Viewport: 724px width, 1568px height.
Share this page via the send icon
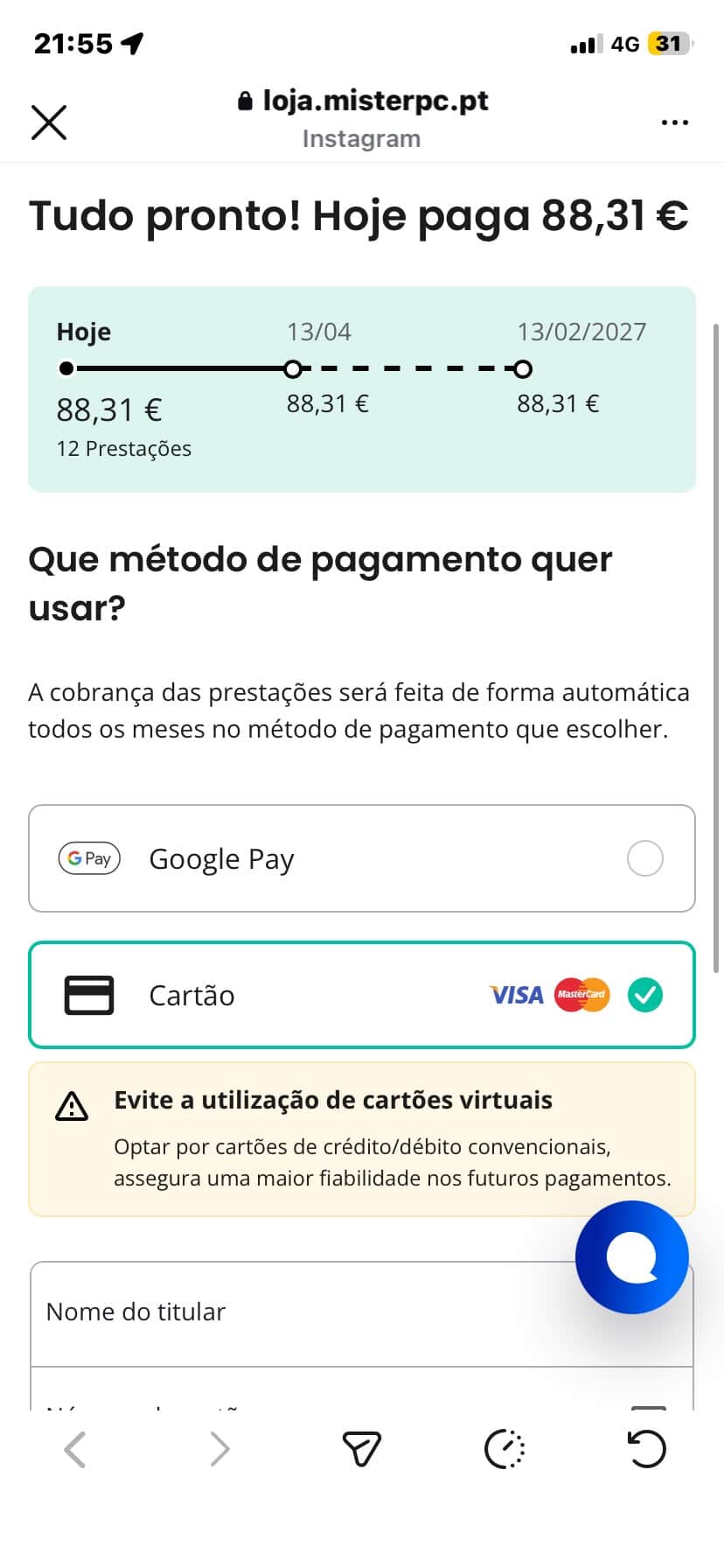click(361, 1450)
